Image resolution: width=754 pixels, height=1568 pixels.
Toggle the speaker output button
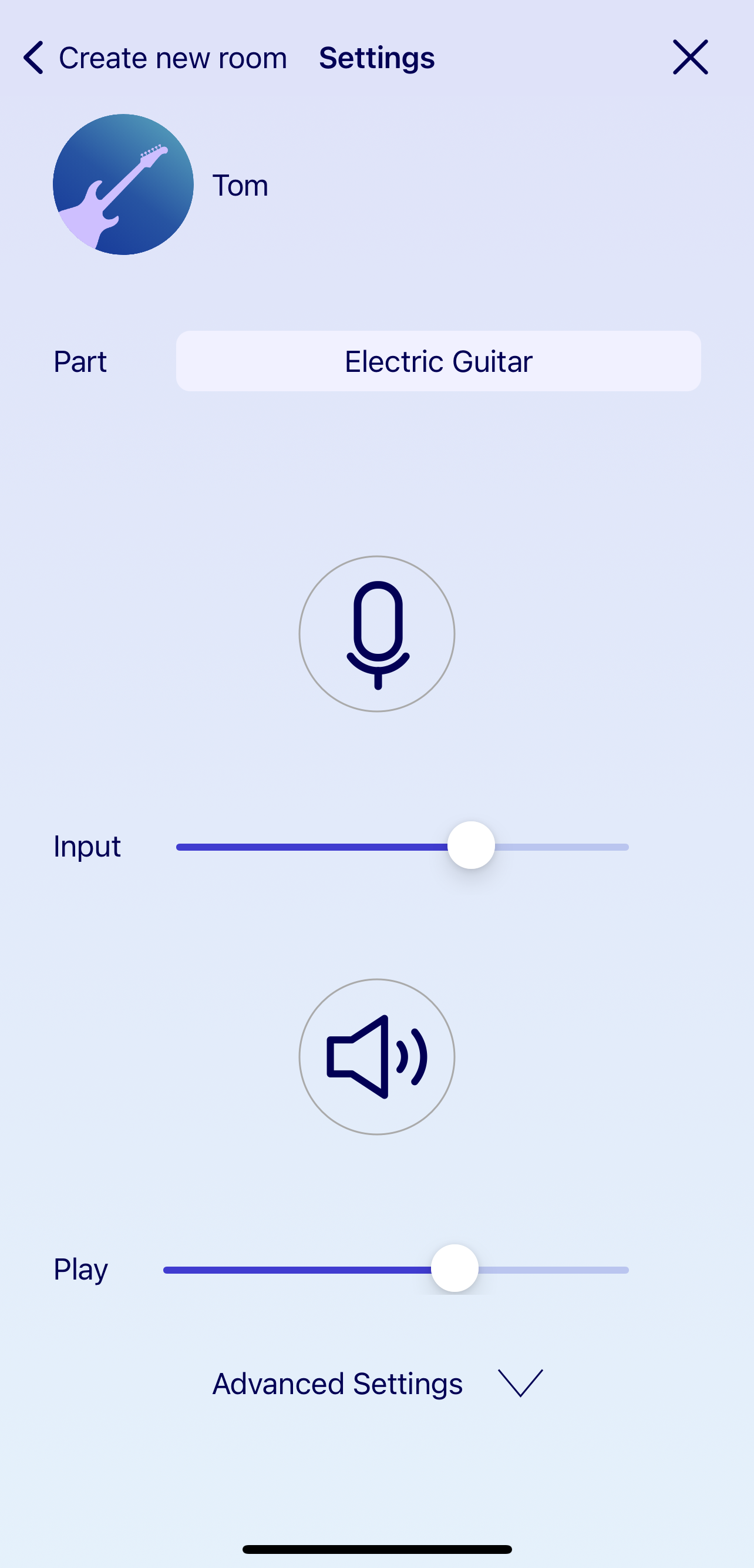(x=376, y=1057)
